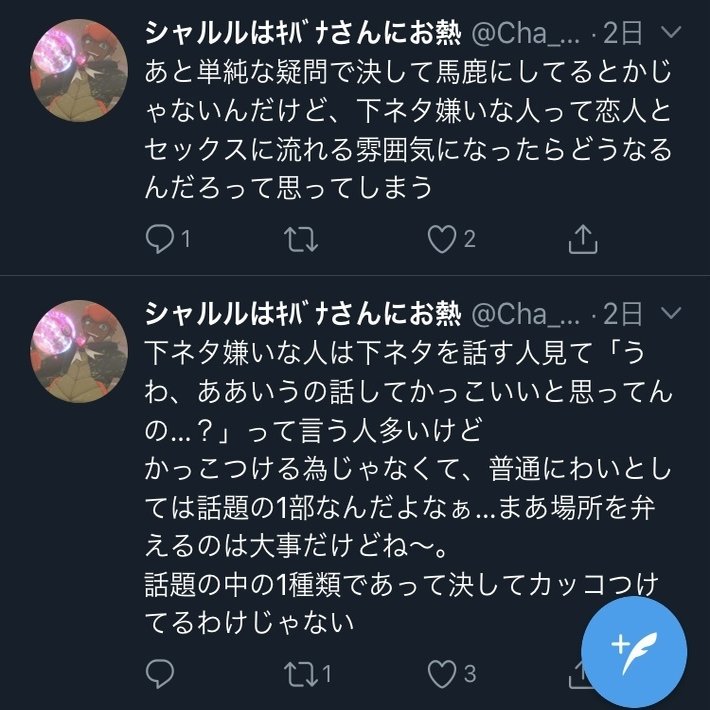Reply to the tweet starting あと単純な疑問で
The height and width of the screenshot is (710, 710).
[x=160, y=238]
